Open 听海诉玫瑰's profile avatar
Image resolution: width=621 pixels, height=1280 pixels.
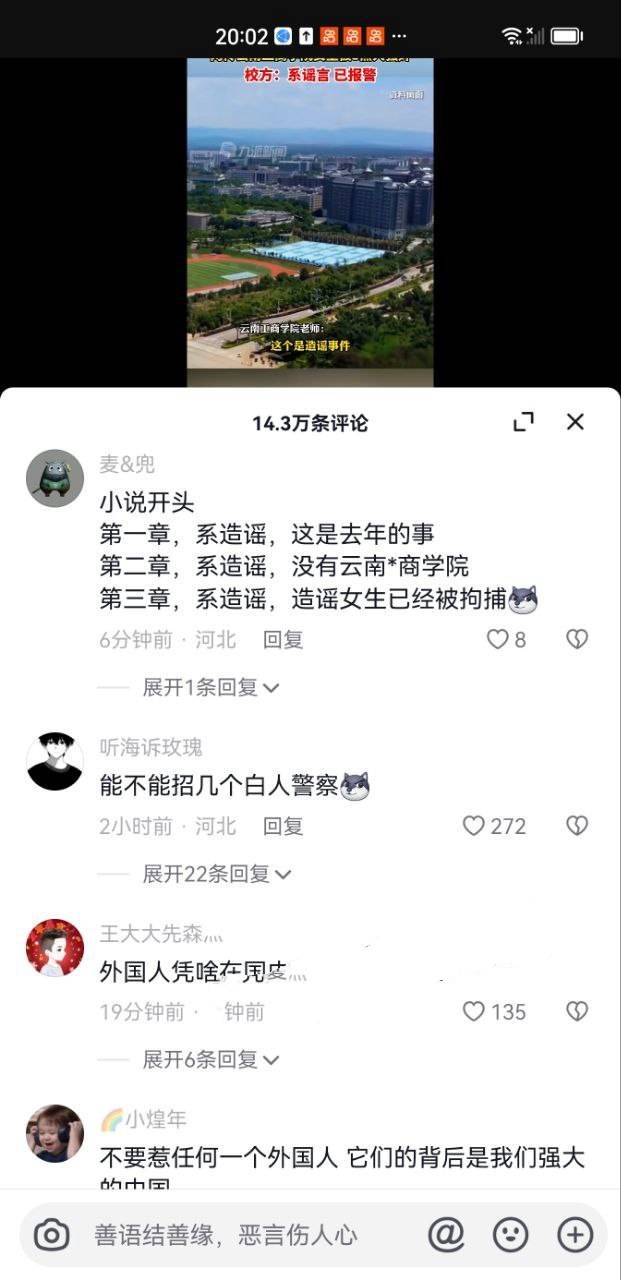point(54,761)
